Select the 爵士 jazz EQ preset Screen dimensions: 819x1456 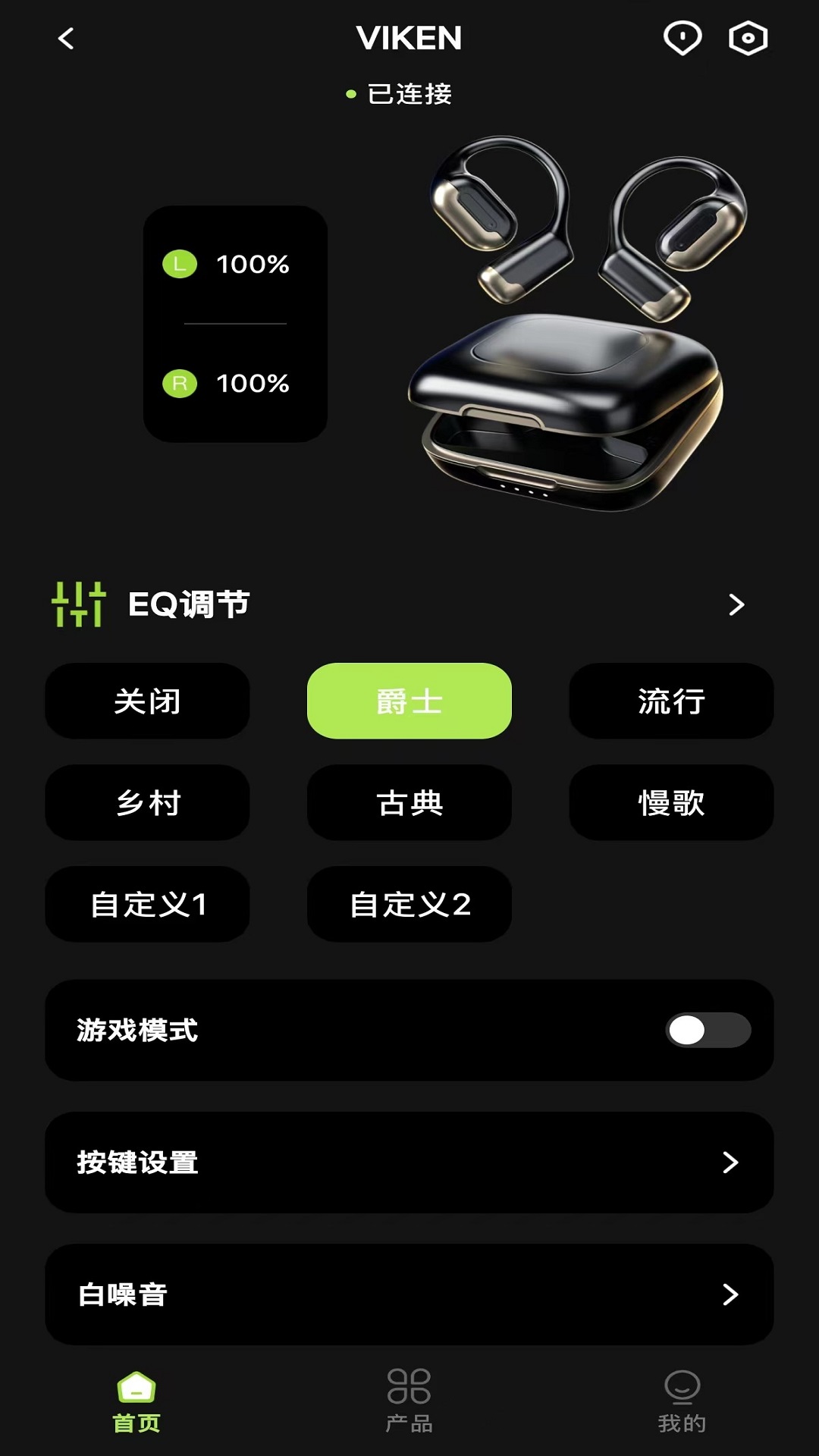tap(409, 701)
